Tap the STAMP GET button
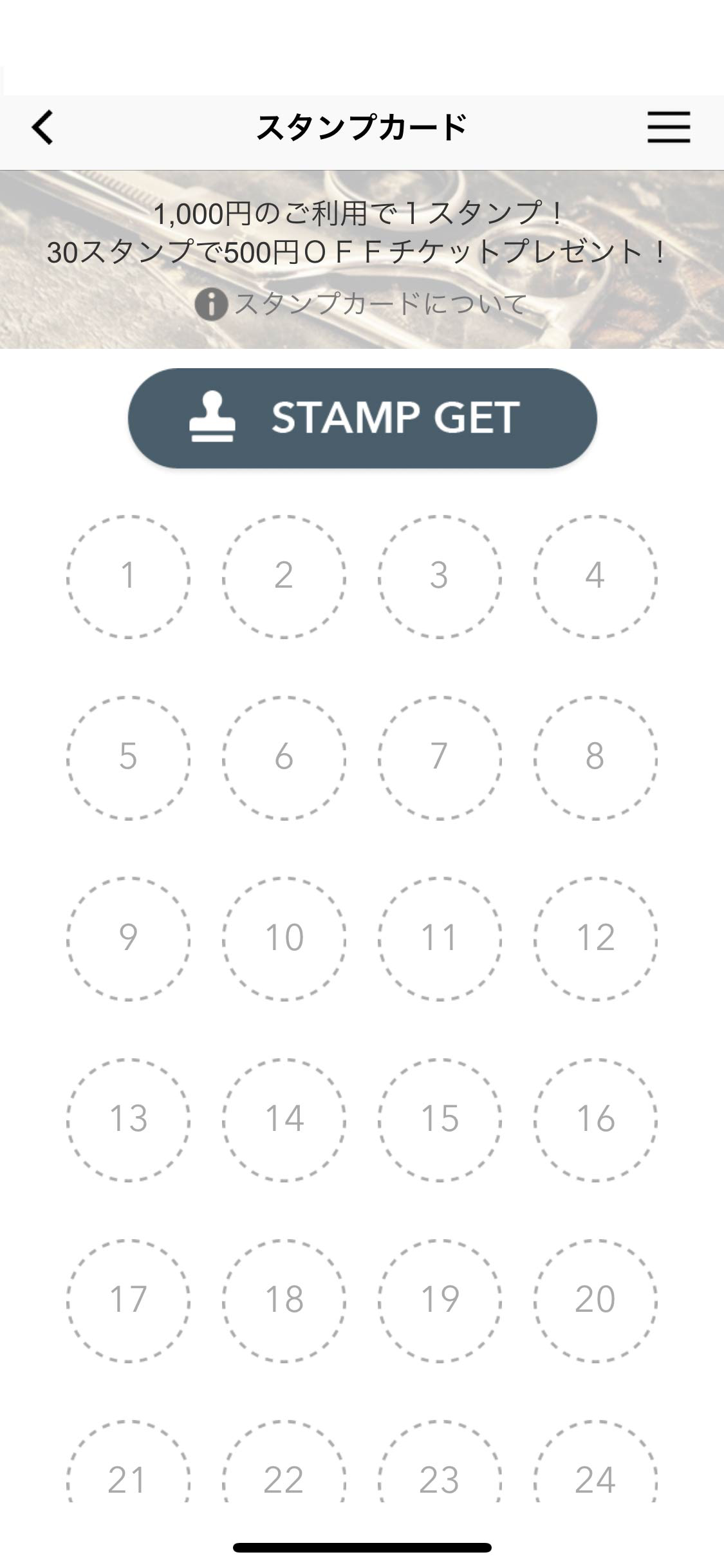This screenshot has height=1568, width=724. (362, 418)
